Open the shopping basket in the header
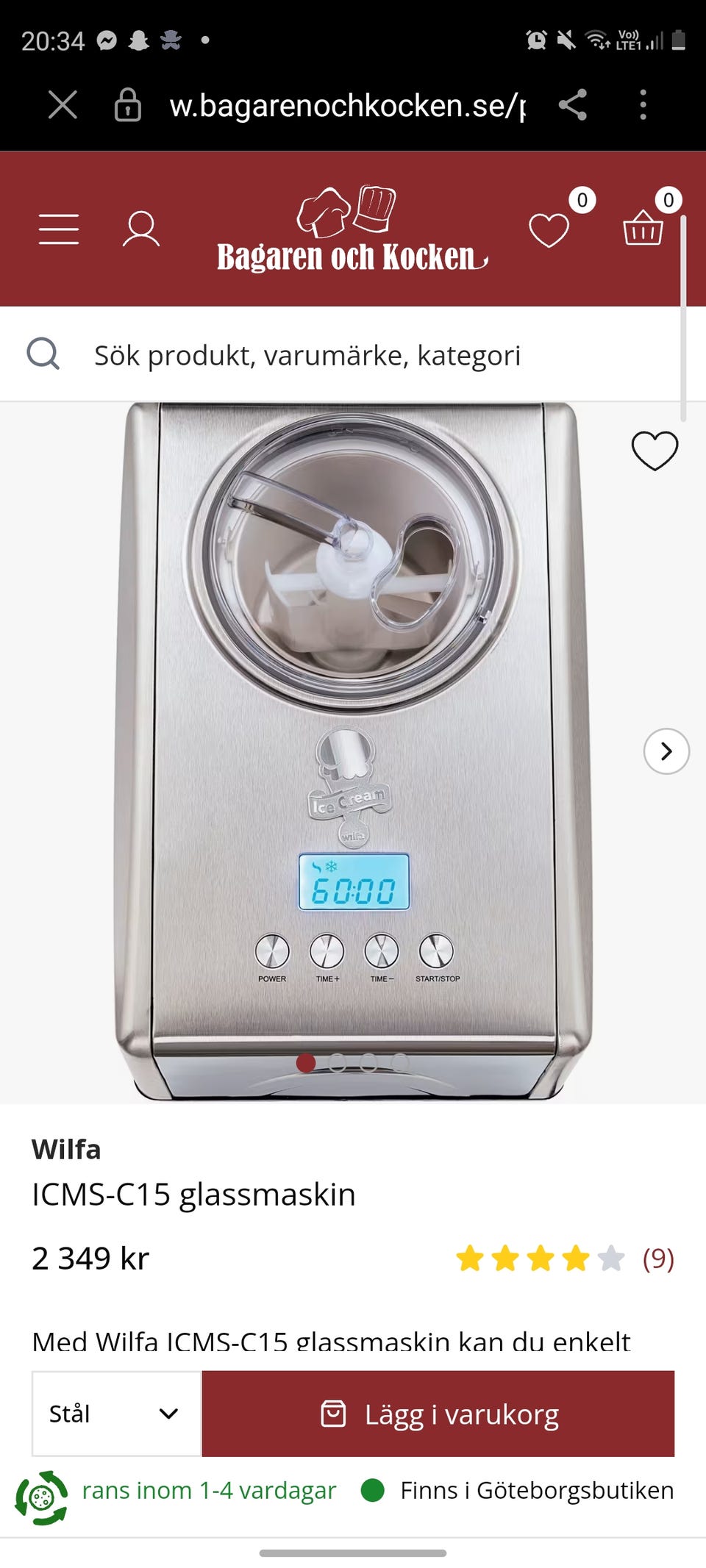This screenshot has height=1568, width=706. [x=643, y=228]
